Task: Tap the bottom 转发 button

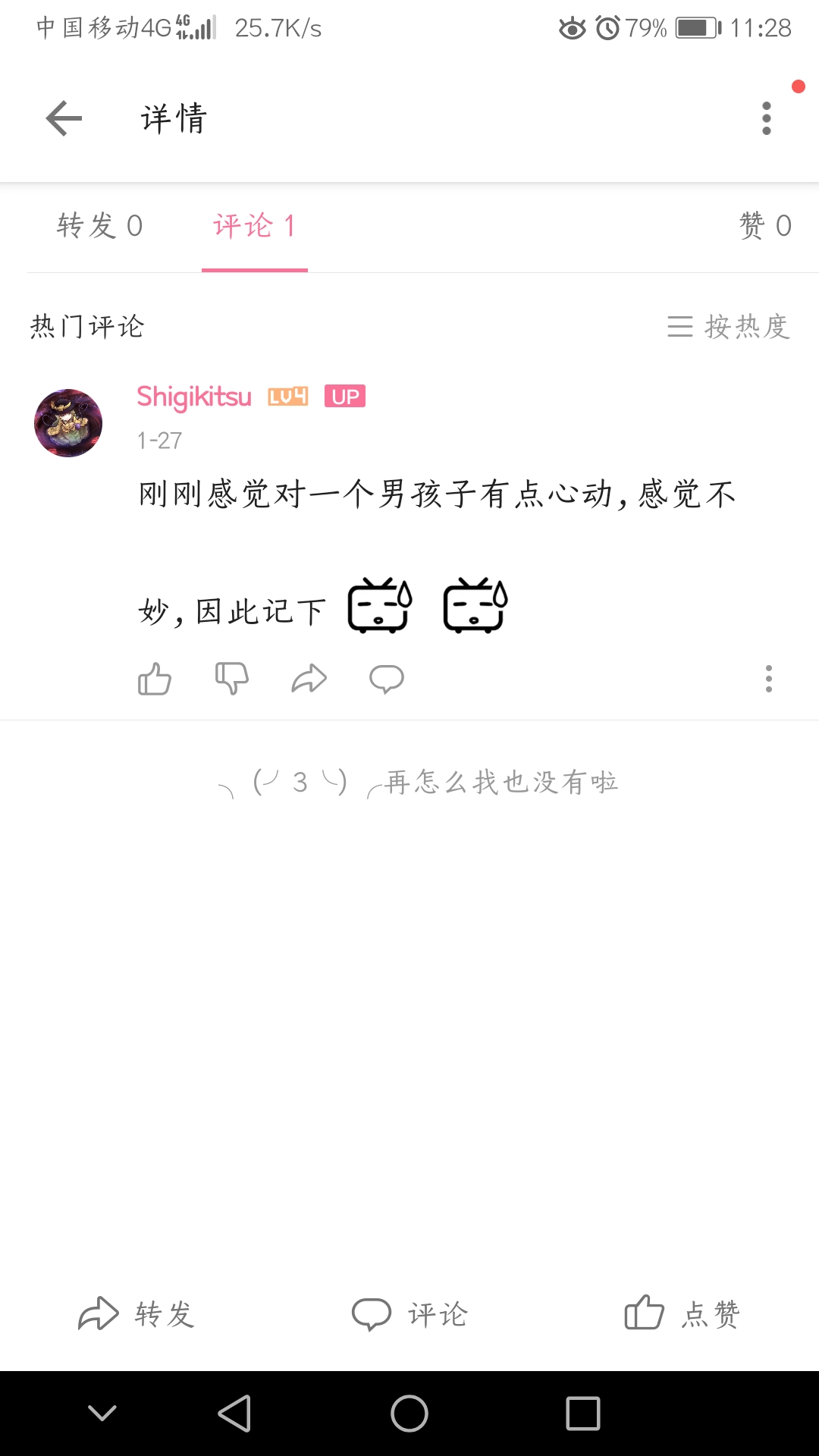Action: (x=136, y=1314)
